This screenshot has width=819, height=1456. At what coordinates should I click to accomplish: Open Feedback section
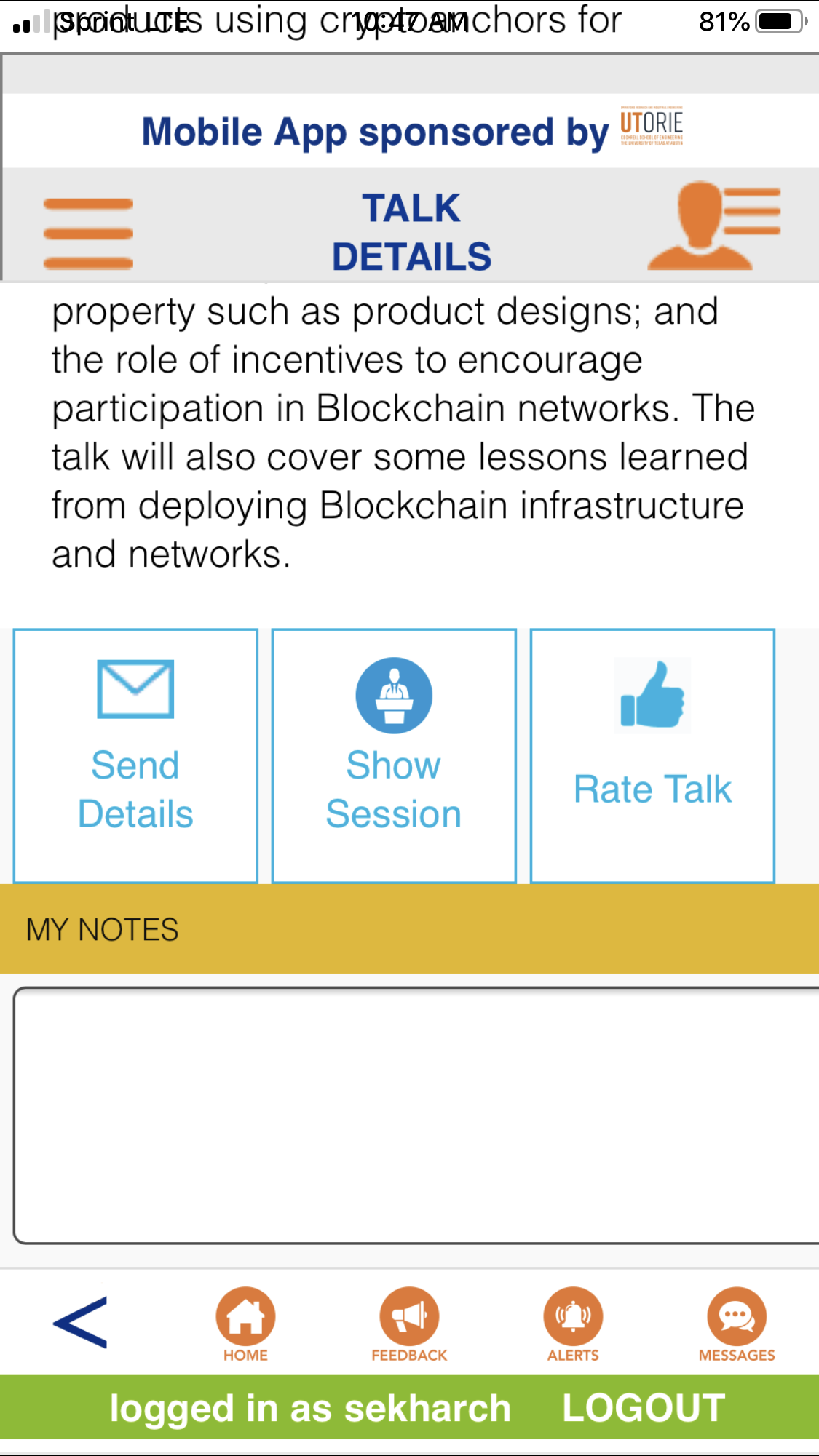[409, 1325]
